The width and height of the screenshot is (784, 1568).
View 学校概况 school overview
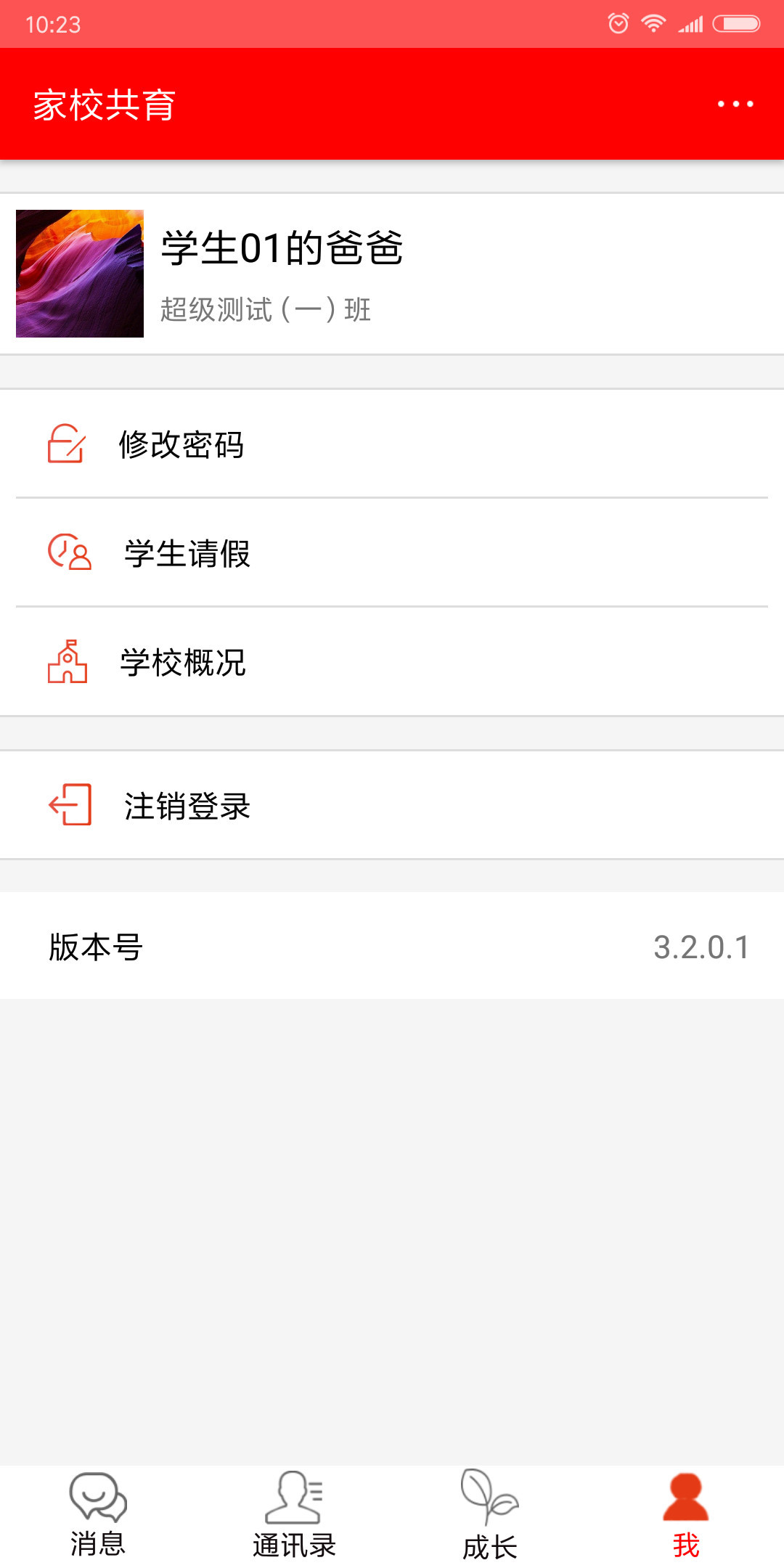pos(392,662)
